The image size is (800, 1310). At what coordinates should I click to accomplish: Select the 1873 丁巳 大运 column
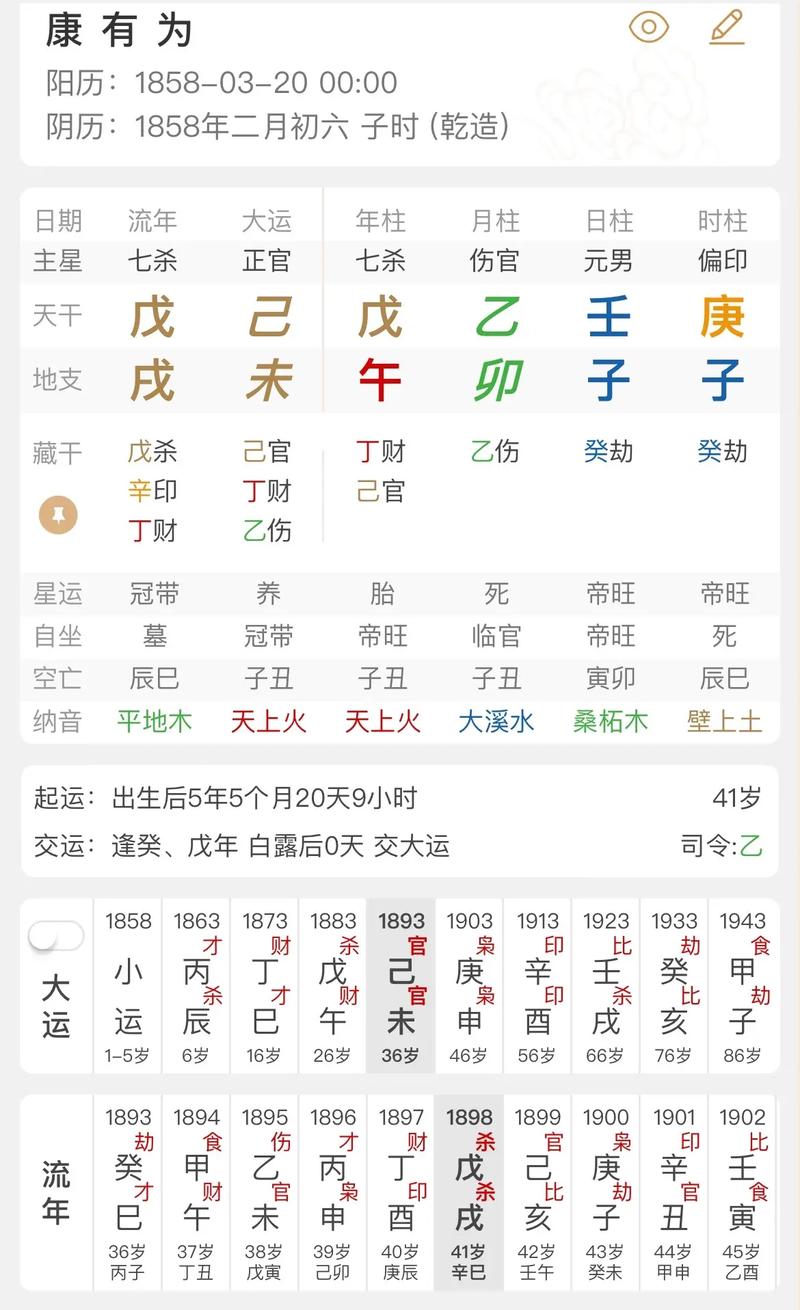point(264,987)
